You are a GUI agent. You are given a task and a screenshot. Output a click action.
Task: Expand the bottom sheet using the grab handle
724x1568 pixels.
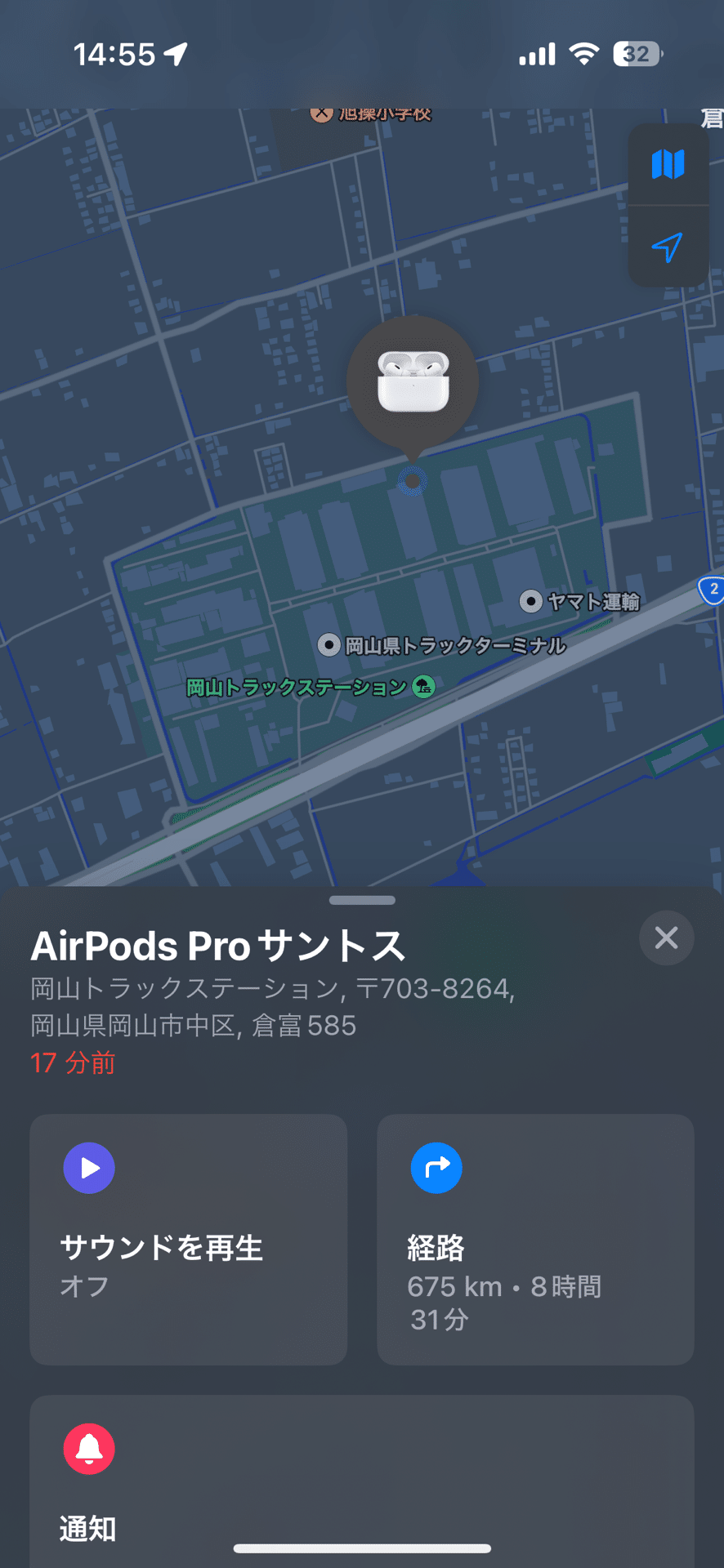362,900
